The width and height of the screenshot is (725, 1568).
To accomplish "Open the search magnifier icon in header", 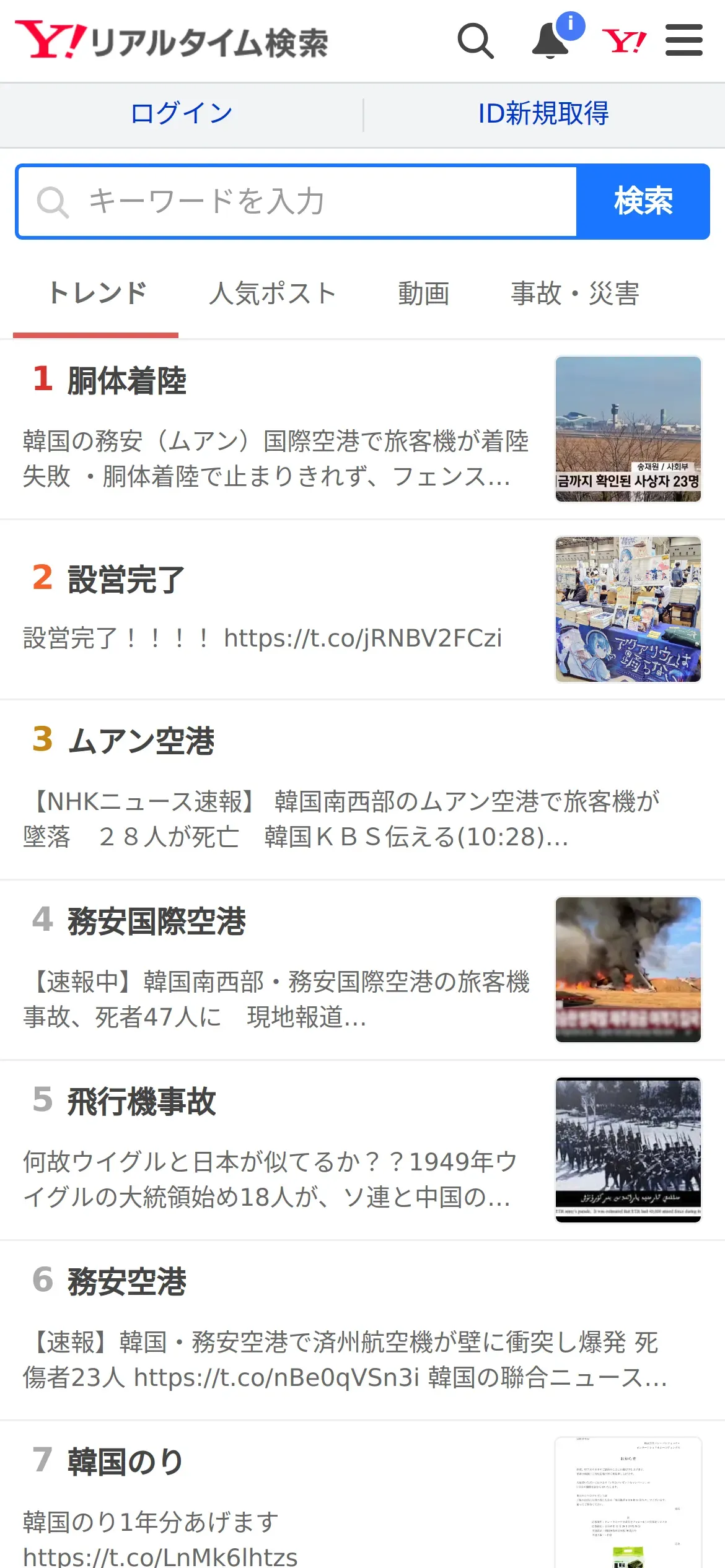I will 475,41.
